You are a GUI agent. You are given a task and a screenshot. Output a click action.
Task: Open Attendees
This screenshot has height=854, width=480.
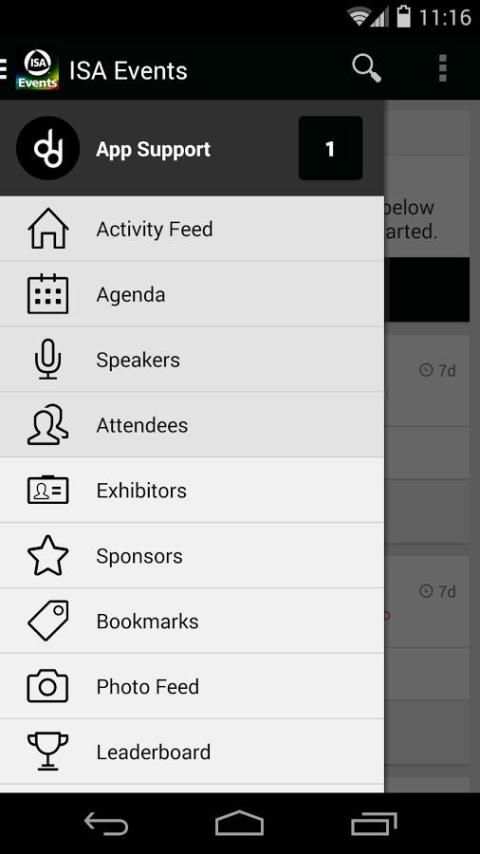[x=192, y=425]
